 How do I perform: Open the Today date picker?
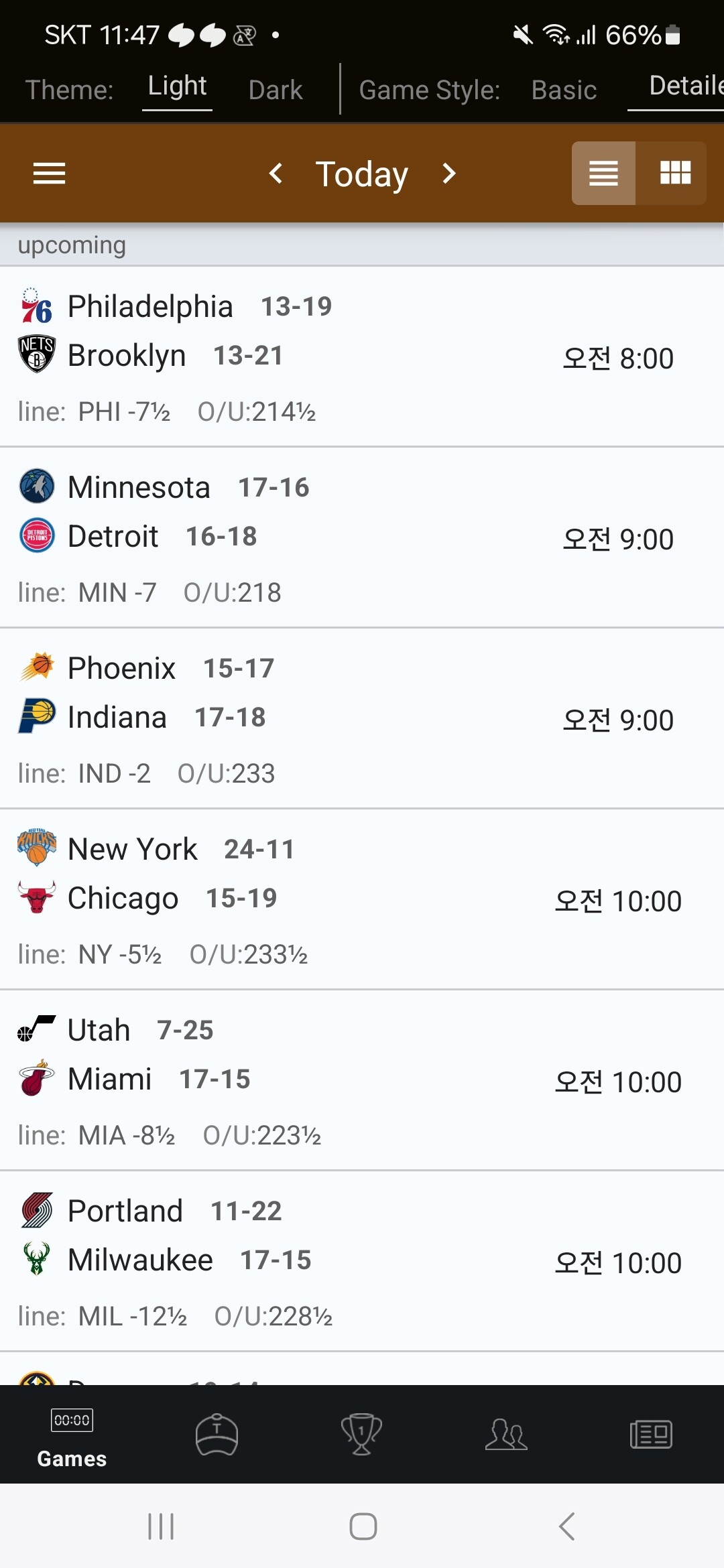click(362, 174)
